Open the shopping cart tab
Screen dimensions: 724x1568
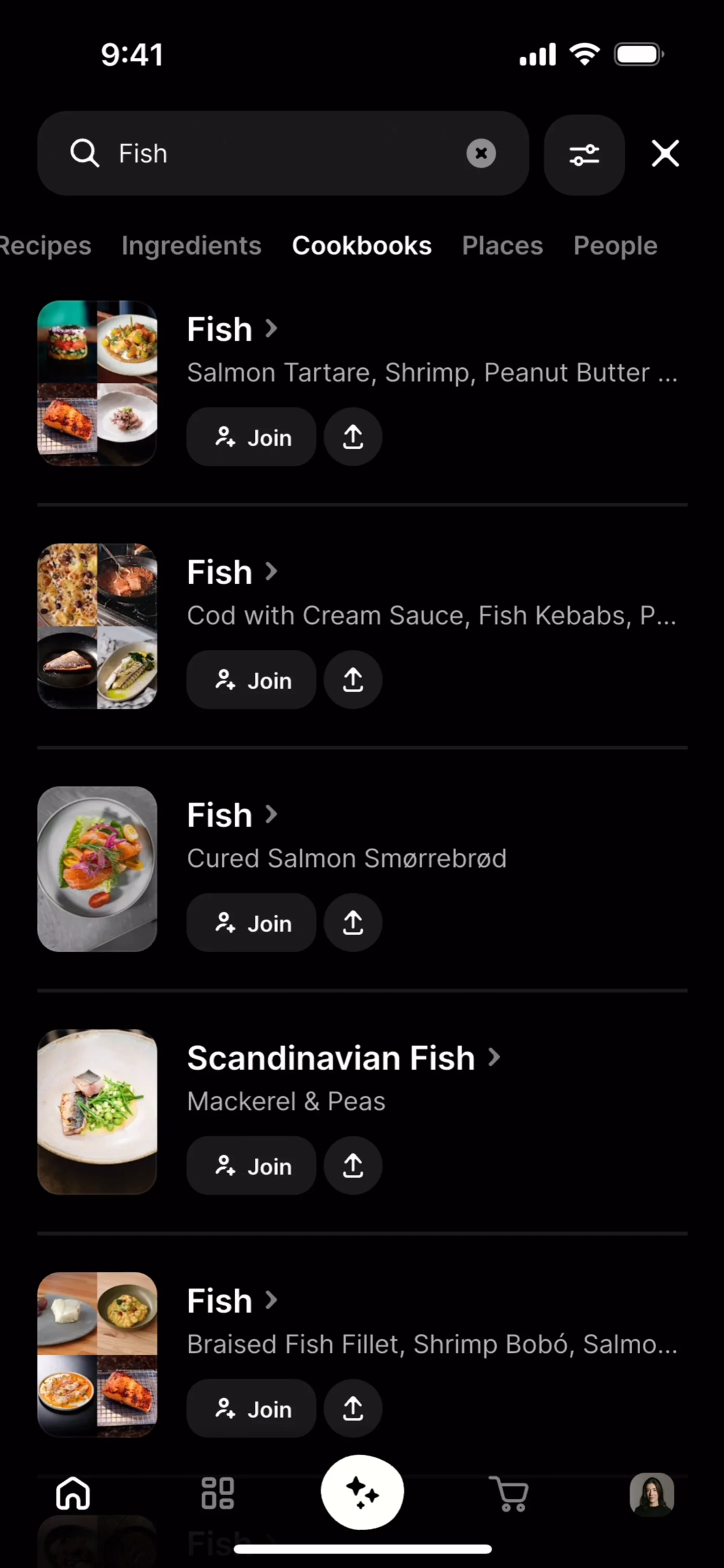click(509, 1494)
